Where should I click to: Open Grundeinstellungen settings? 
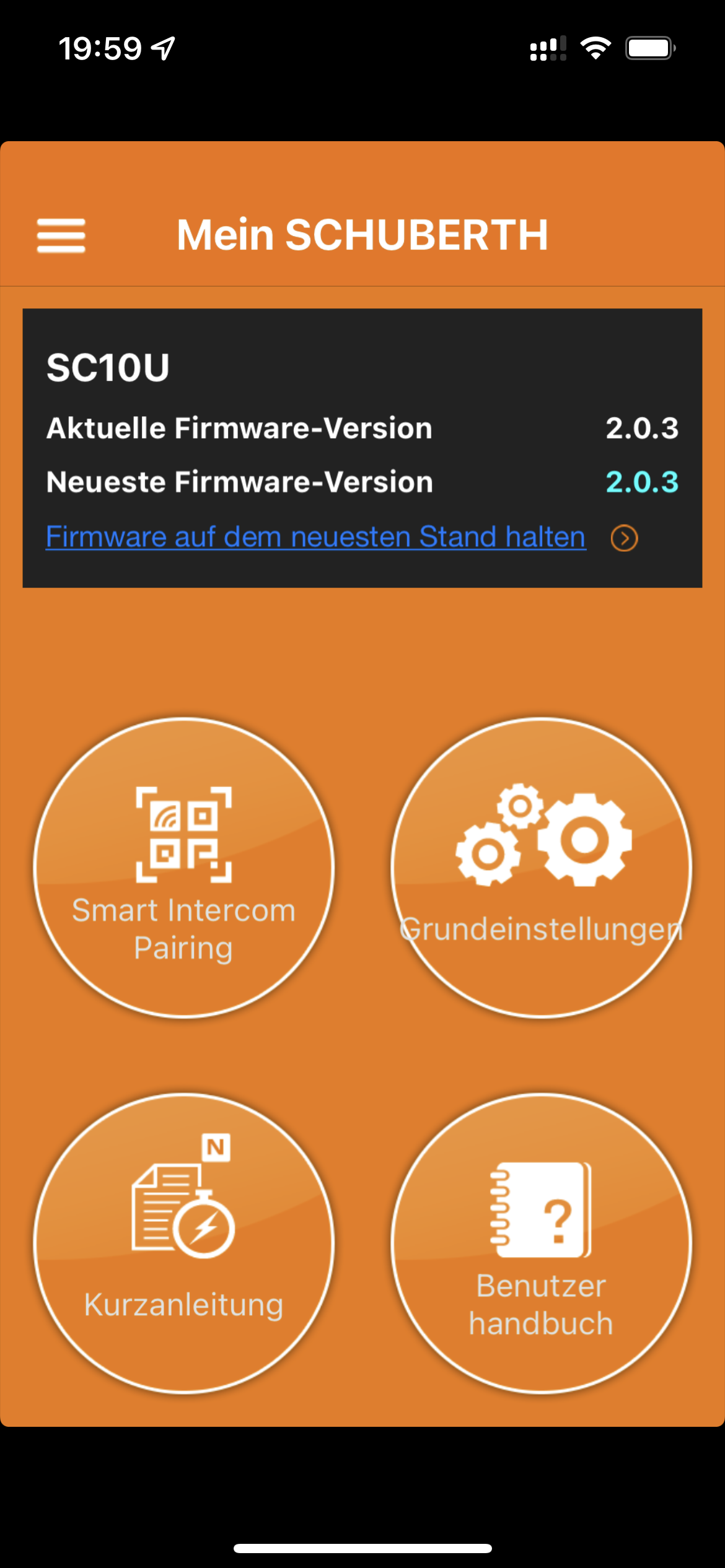click(x=541, y=868)
